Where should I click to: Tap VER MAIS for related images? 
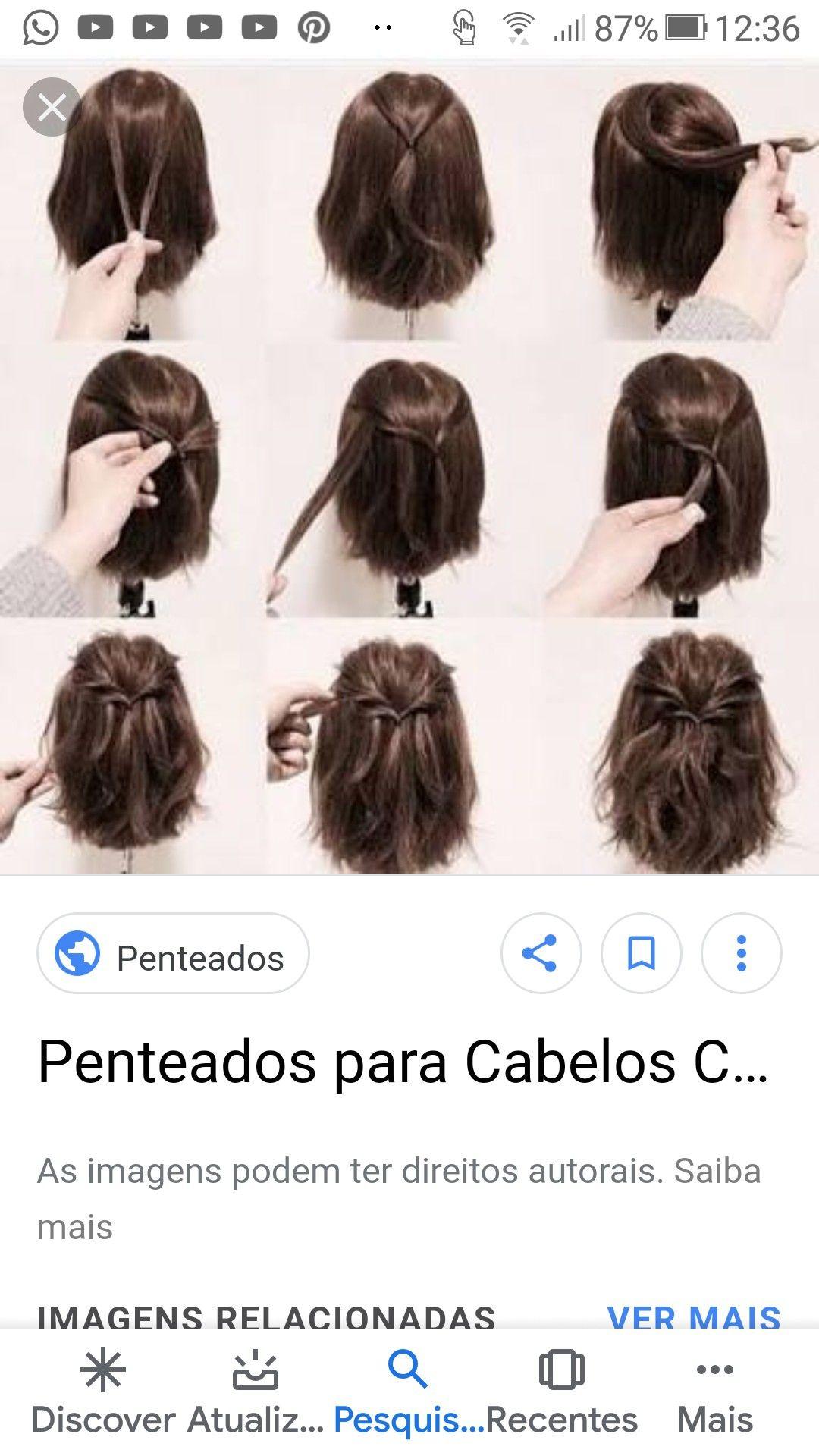694,1318
